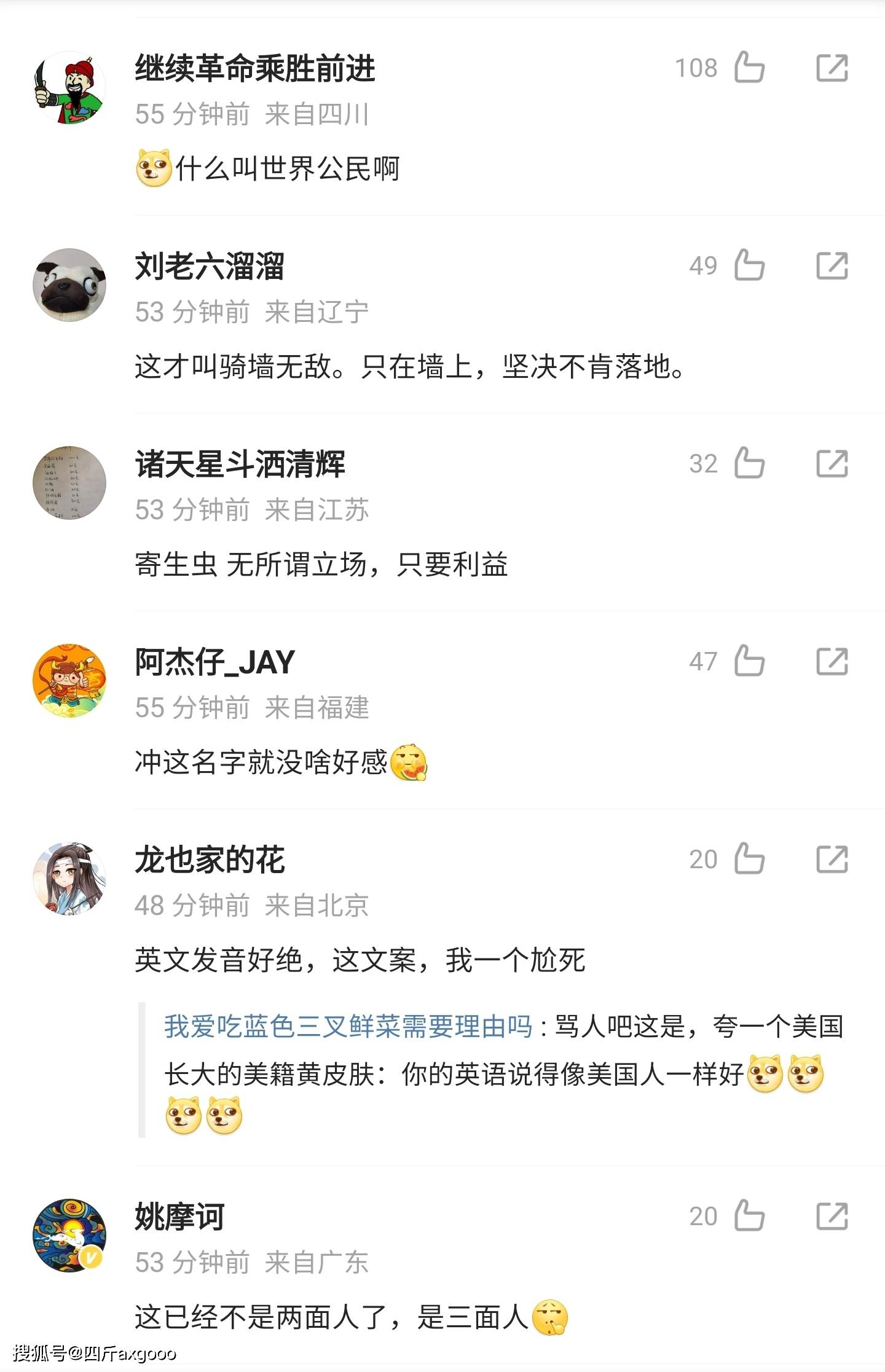Like the comment by 龙也家的花
This screenshot has height=1372, width=885.
pos(749,859)
